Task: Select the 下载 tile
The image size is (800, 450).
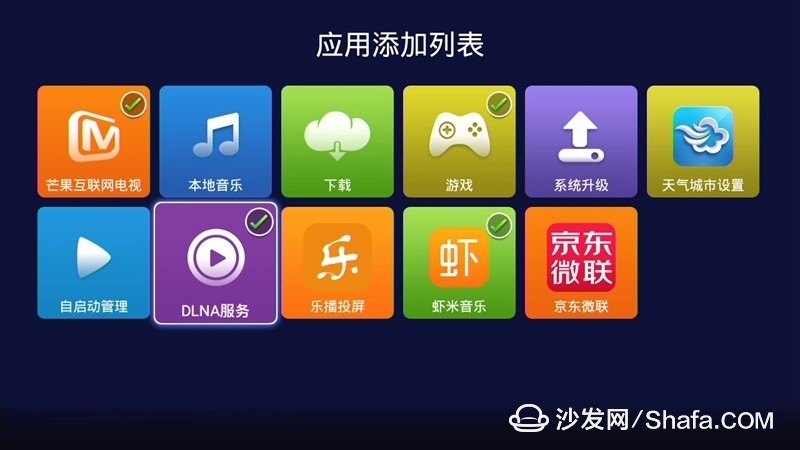Action: click(x=337, y=142)
